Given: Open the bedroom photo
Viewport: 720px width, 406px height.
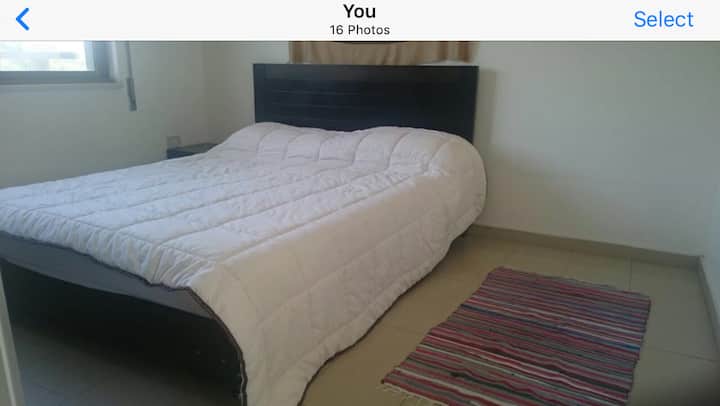Looking at the screenshot, I should pyautogui.click(x=360, y=223).
